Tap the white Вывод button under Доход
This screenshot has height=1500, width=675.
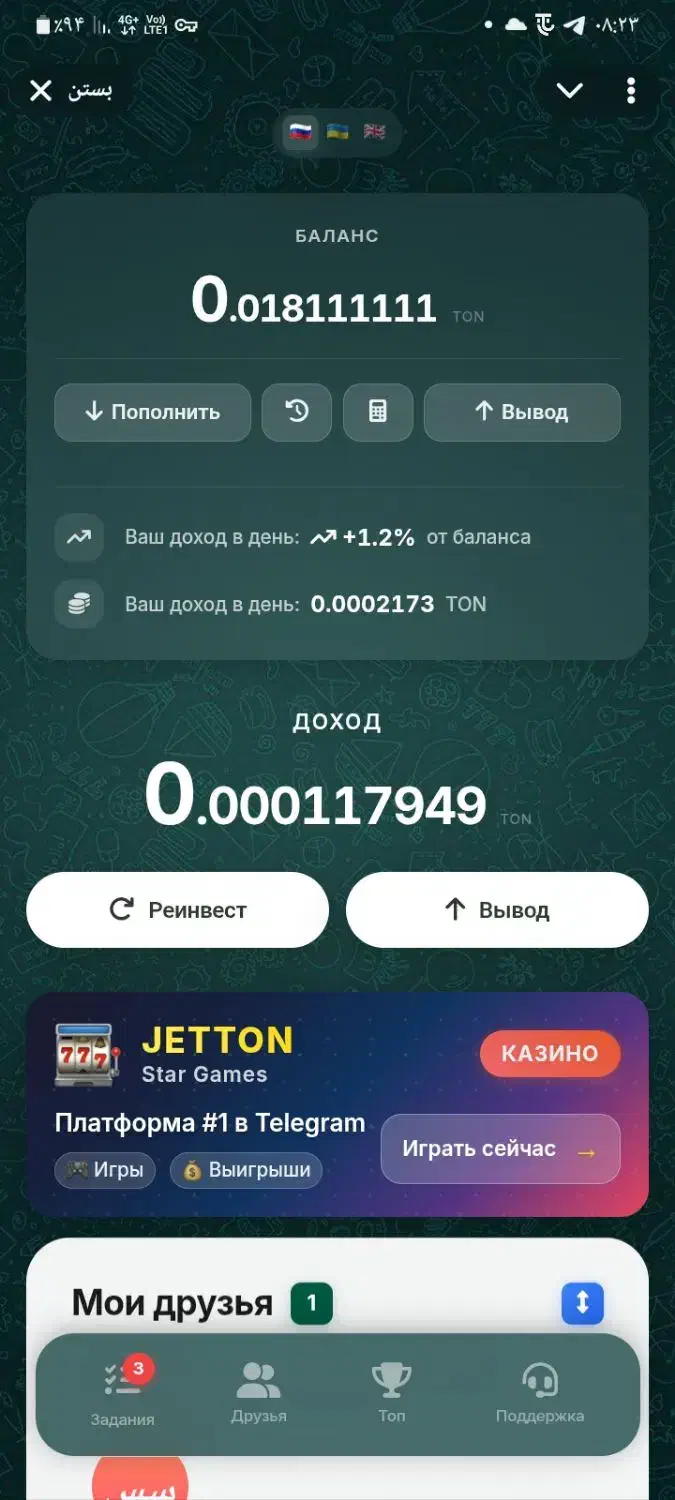497,910
